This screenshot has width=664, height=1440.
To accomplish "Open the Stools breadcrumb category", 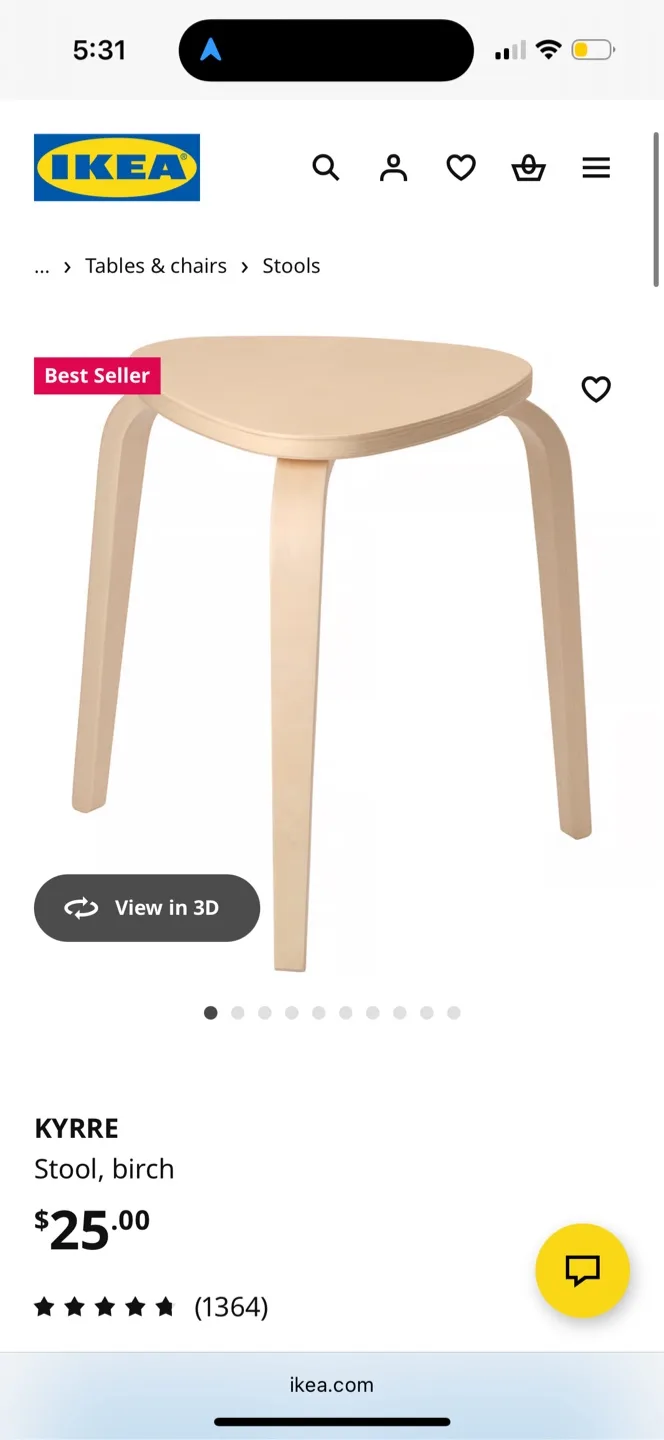I will (291, 266).
